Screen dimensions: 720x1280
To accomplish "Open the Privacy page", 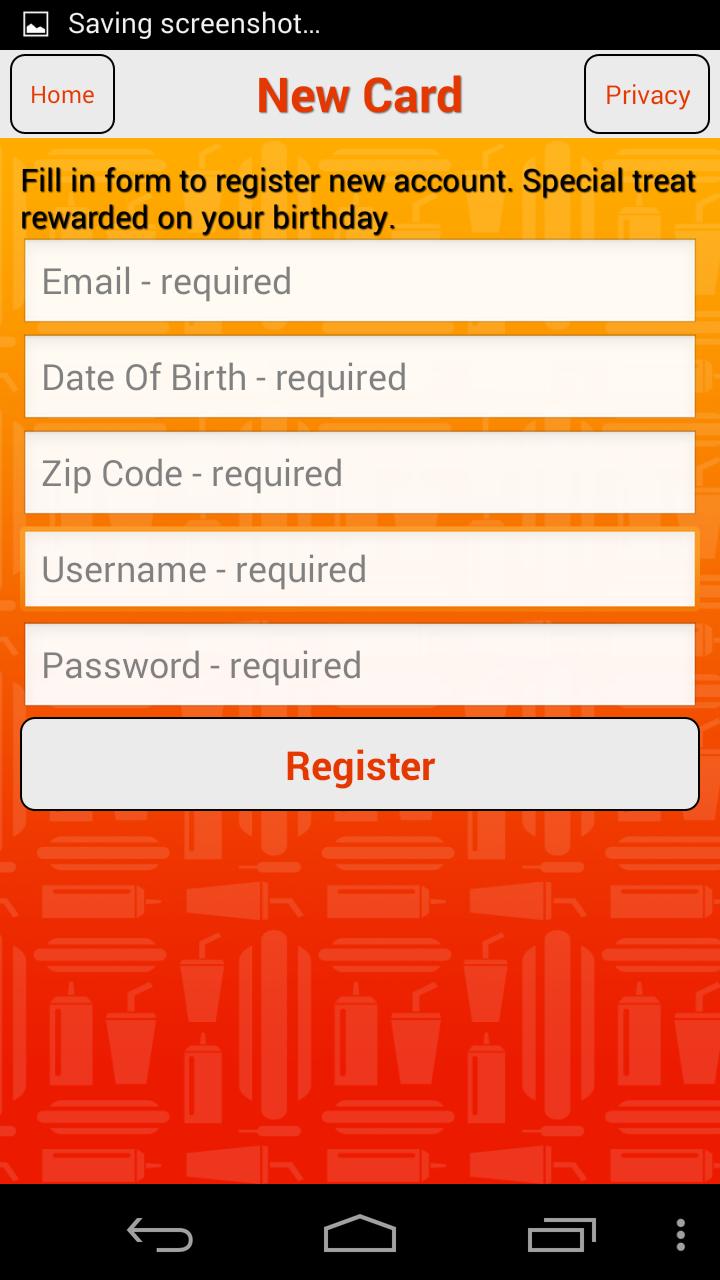I will (x=647, y=94).
